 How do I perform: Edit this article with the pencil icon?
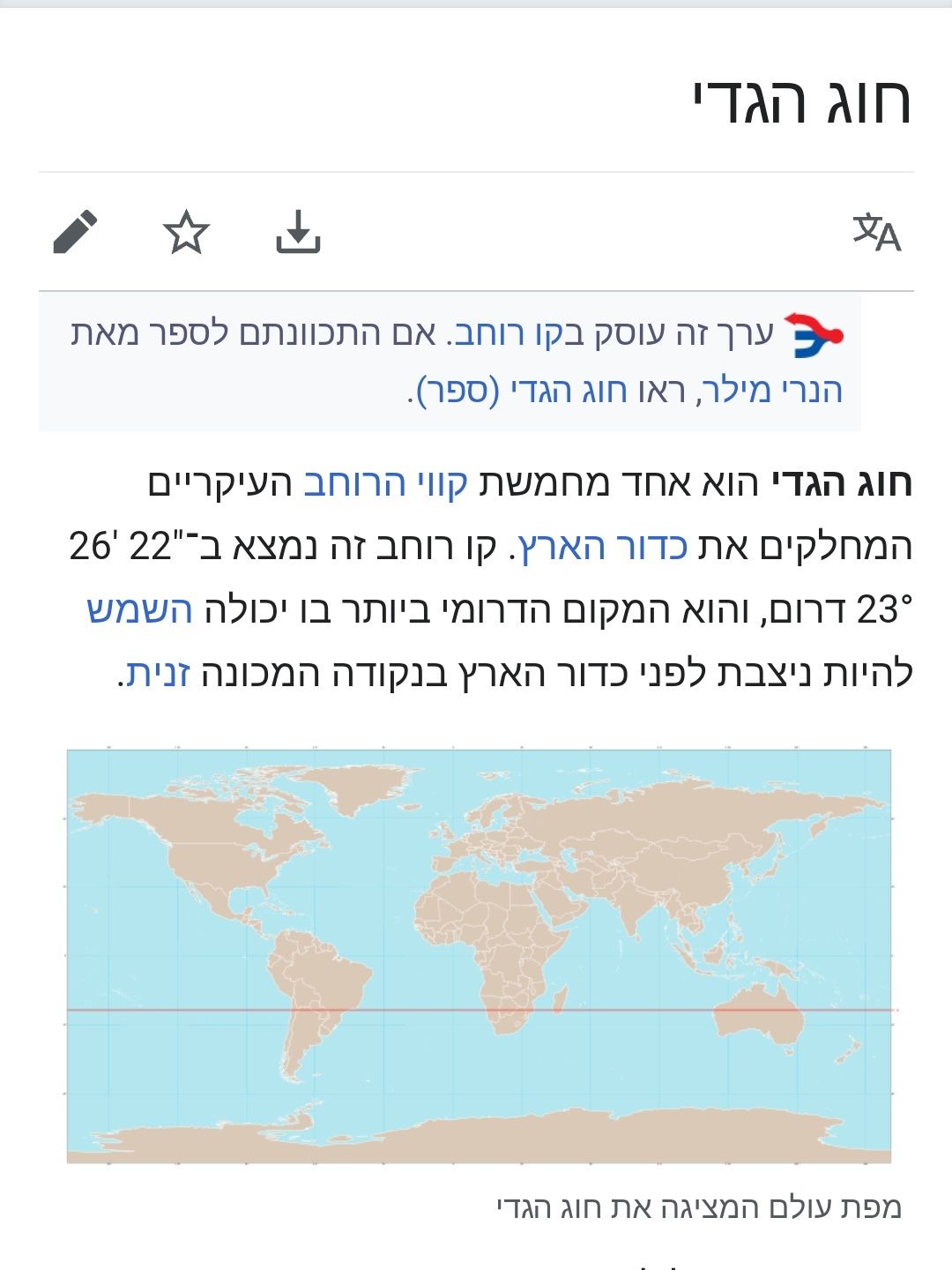pyautogui.click(x=76, y=233)
